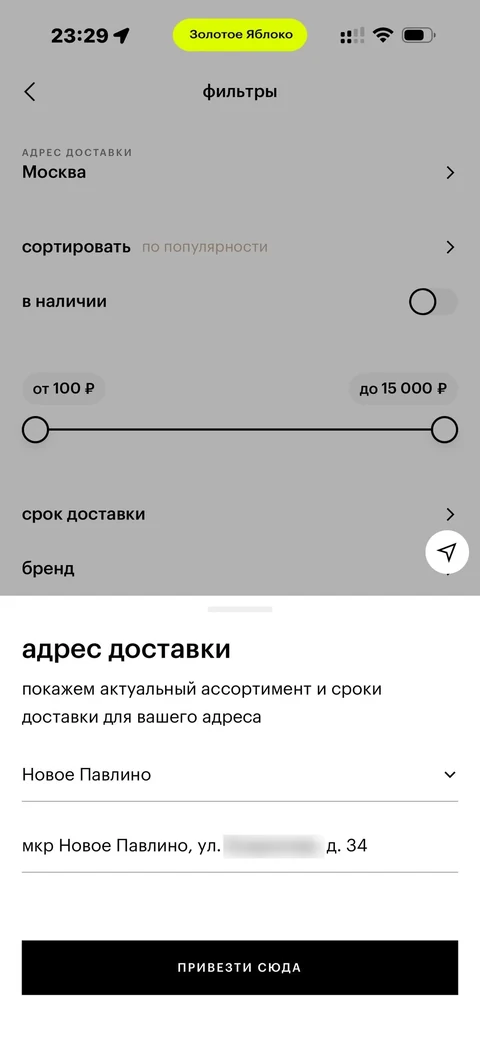Image resolution: width=480 pixels, height=1043 pixels.
Task: Go back from the фильтры screen
Action: (30, 92)
